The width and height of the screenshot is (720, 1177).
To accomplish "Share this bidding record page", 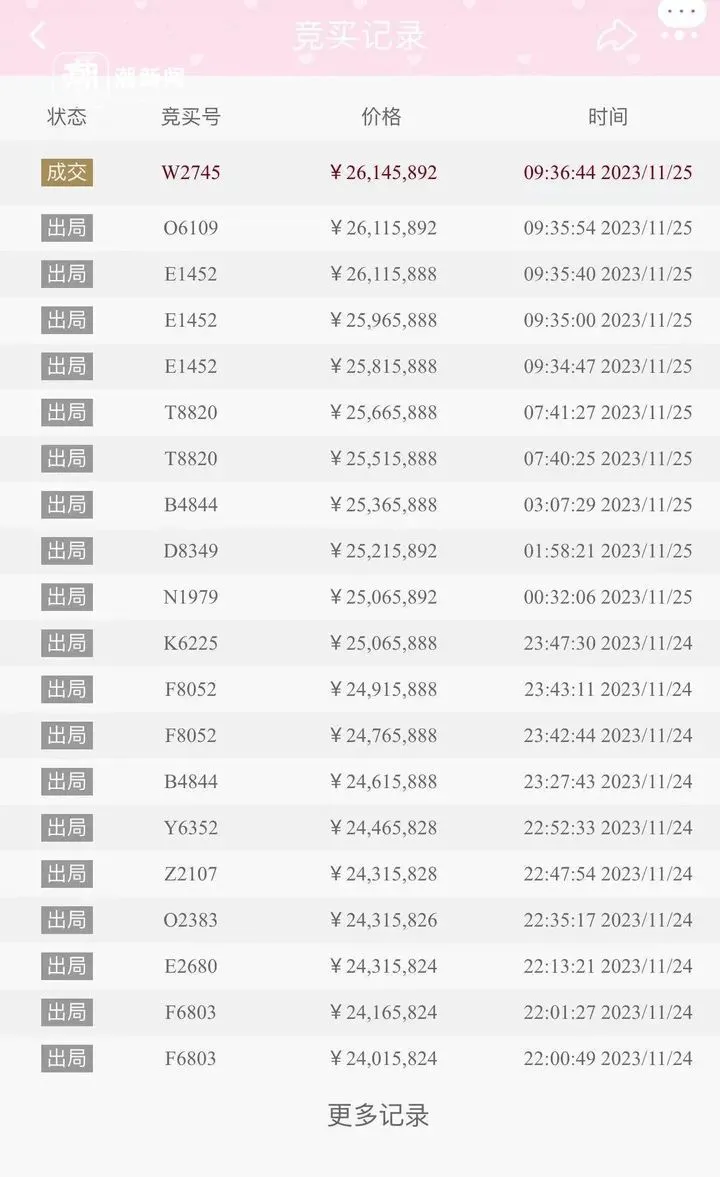I will (616, 35).
